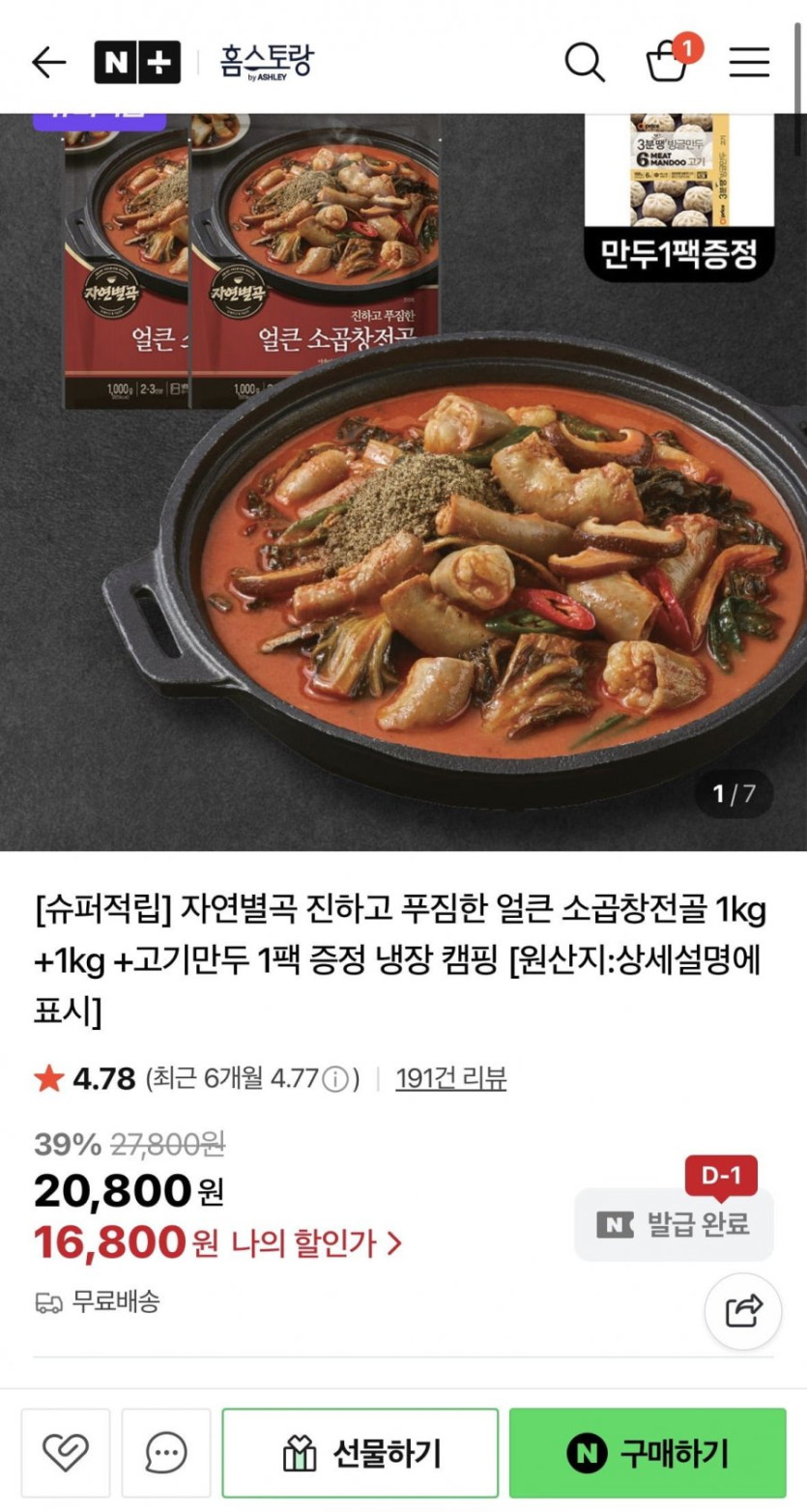Viewport: 807px width, 1512px height.
Task: Tap 구매하기 to purchase
Action: pos(648,1452)
